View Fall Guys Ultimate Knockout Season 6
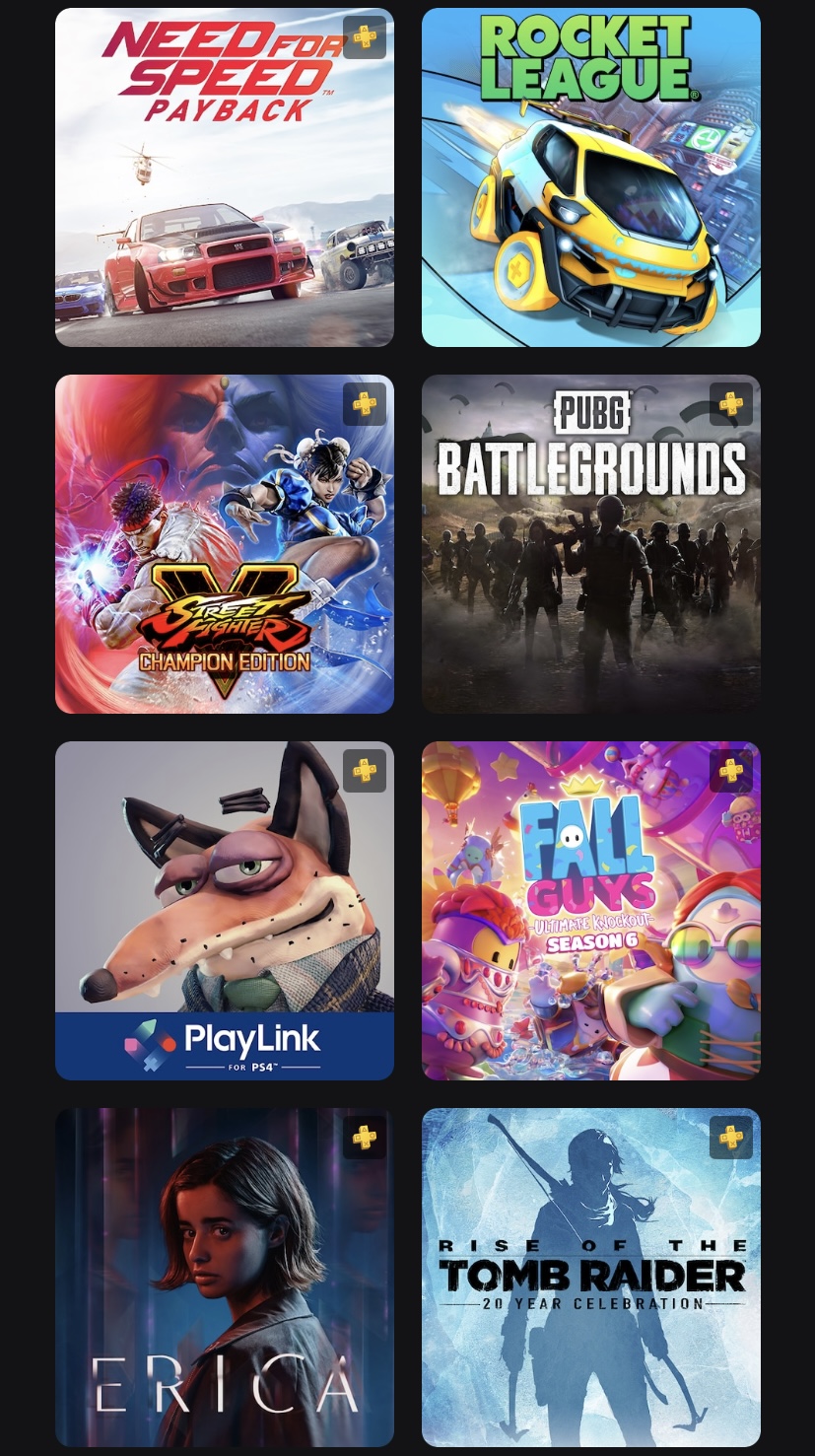Image resolution: width=815 pixels, height=1456 pixels. (x=591, y=911)
